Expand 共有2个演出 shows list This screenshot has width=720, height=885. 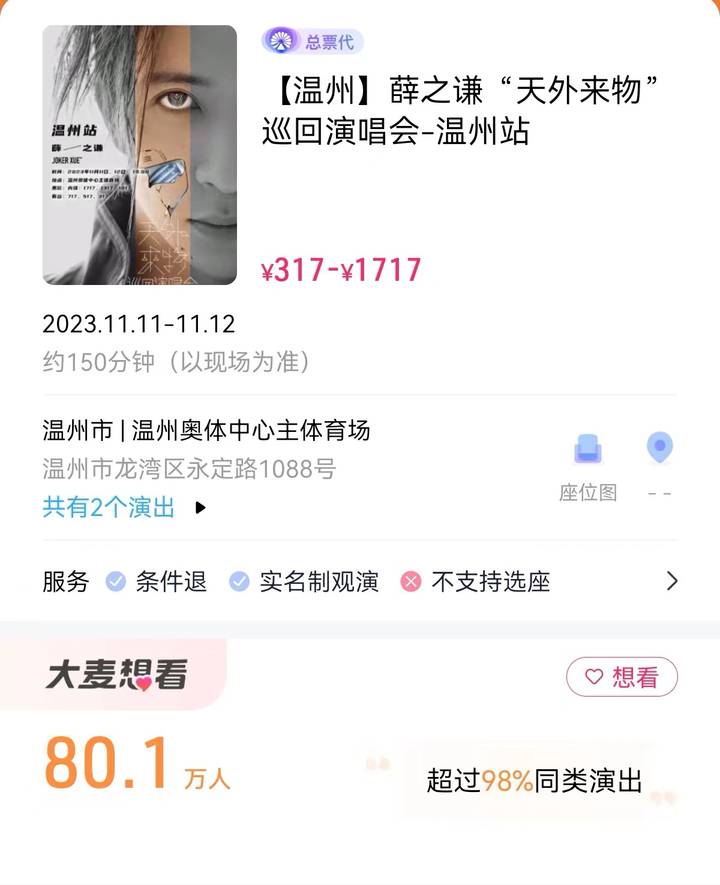tap(124, 507)
